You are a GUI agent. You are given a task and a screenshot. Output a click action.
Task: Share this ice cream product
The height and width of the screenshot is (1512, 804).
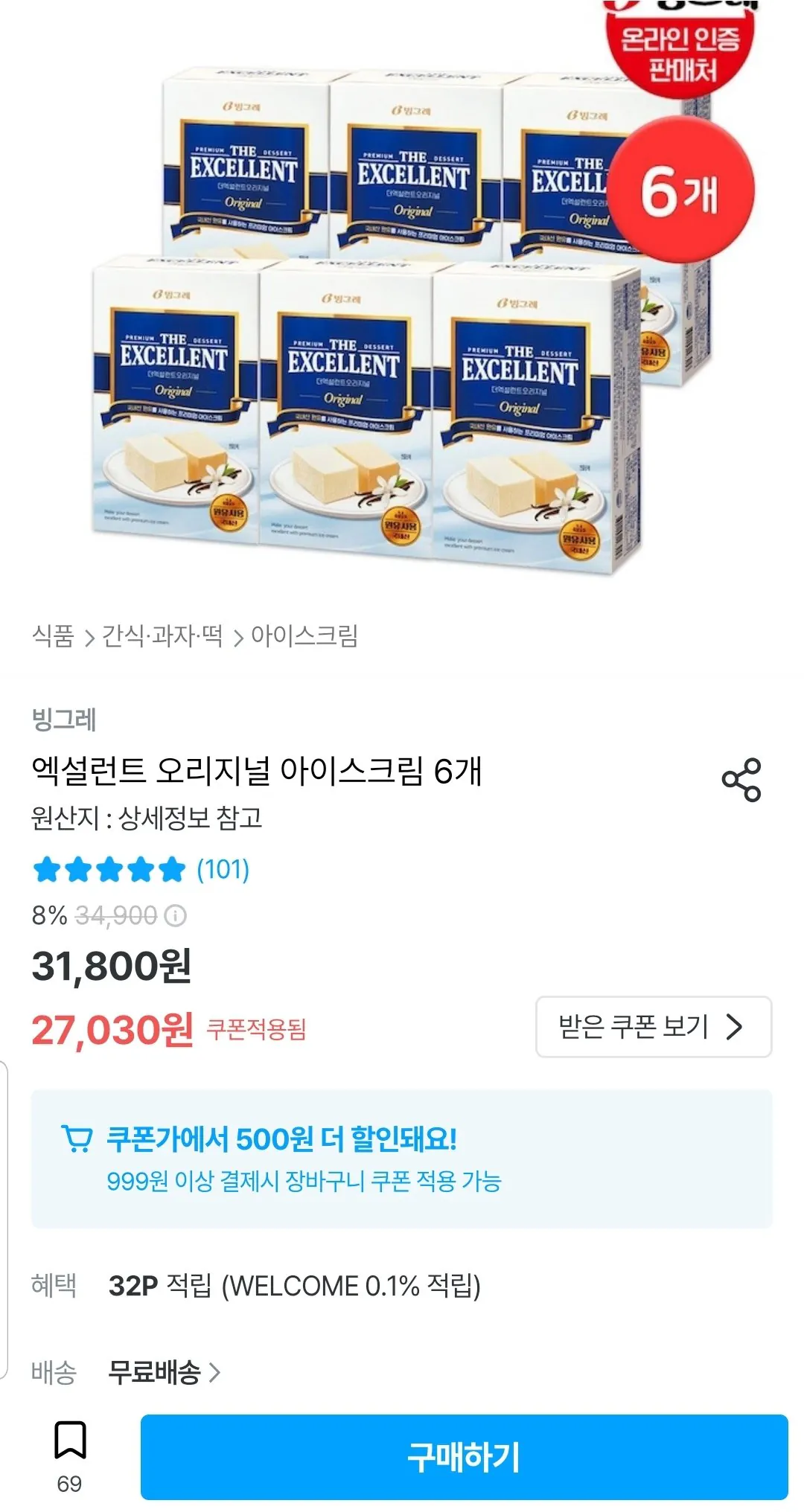[x=741, y=780]
